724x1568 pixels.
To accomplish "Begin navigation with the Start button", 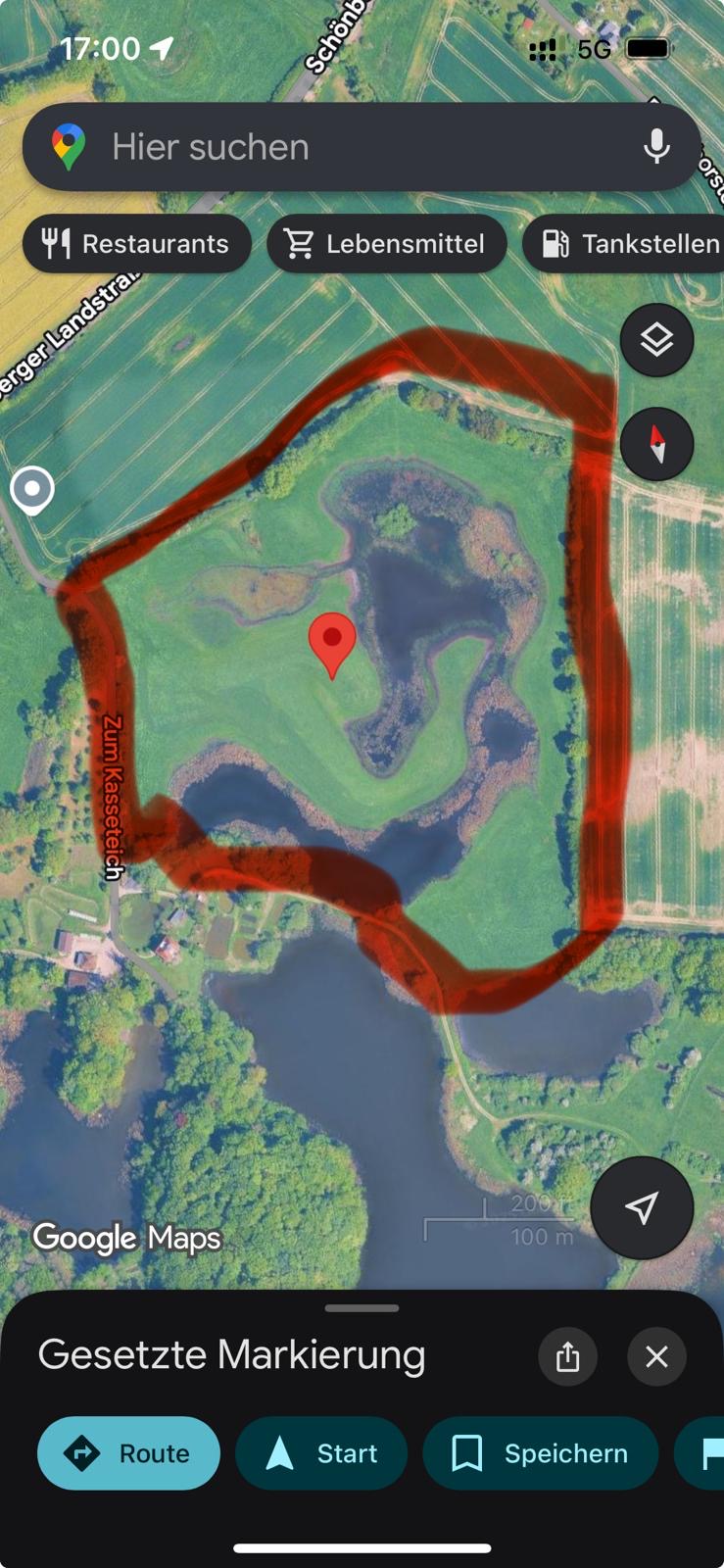I will (x=321, y=1452).
